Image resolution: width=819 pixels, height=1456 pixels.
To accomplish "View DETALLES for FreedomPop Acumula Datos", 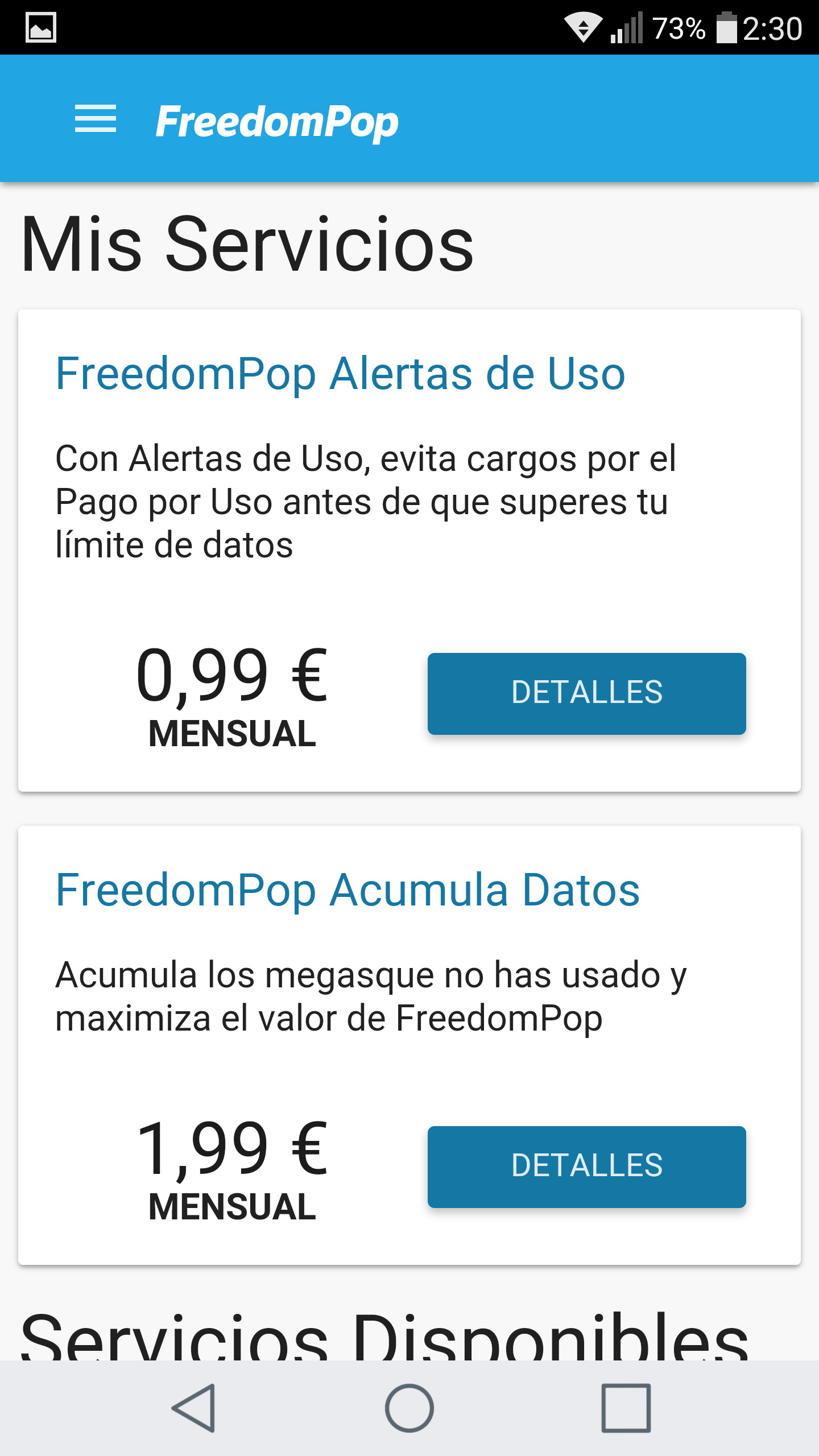I will point(586,1167).
